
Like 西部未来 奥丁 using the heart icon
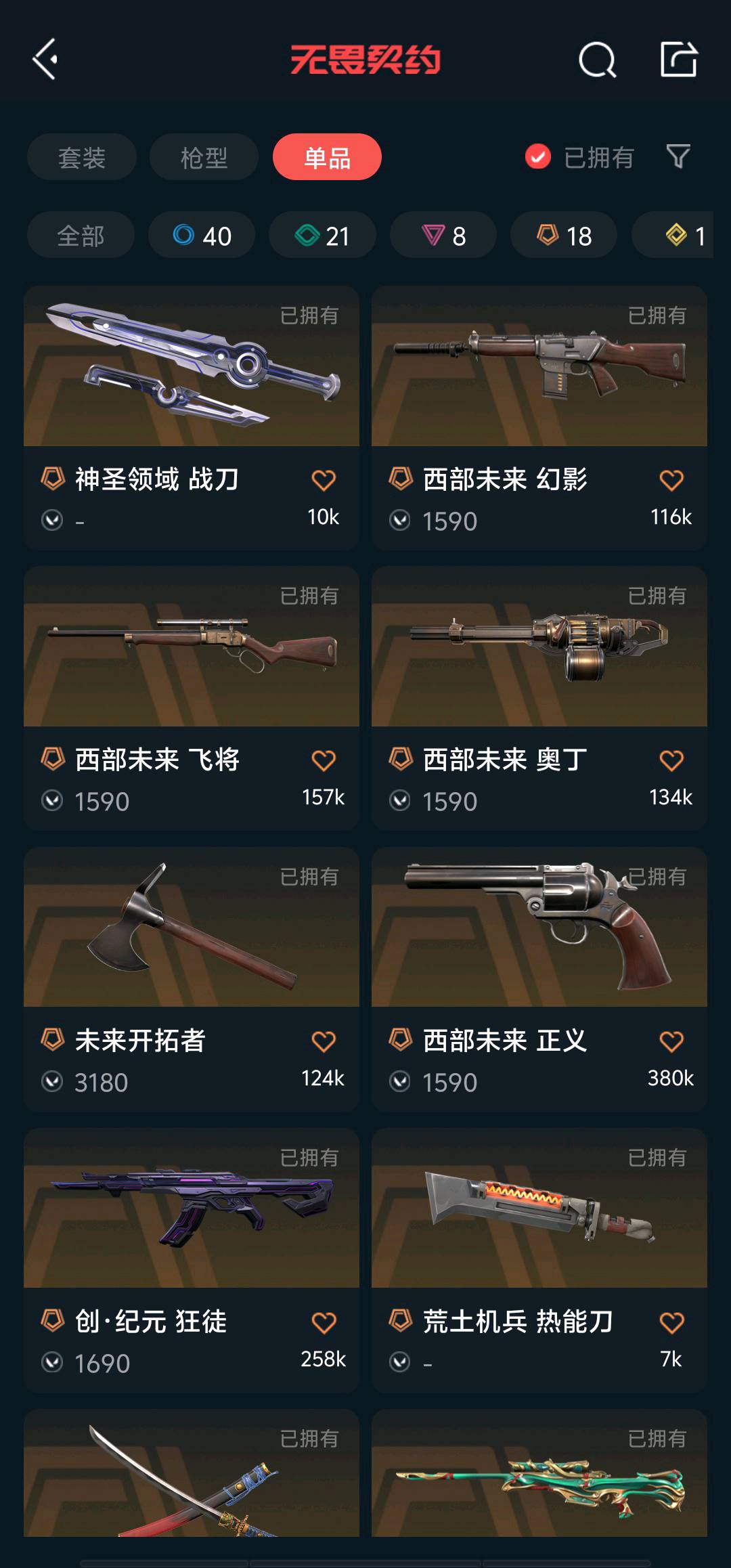click(671, 760)
